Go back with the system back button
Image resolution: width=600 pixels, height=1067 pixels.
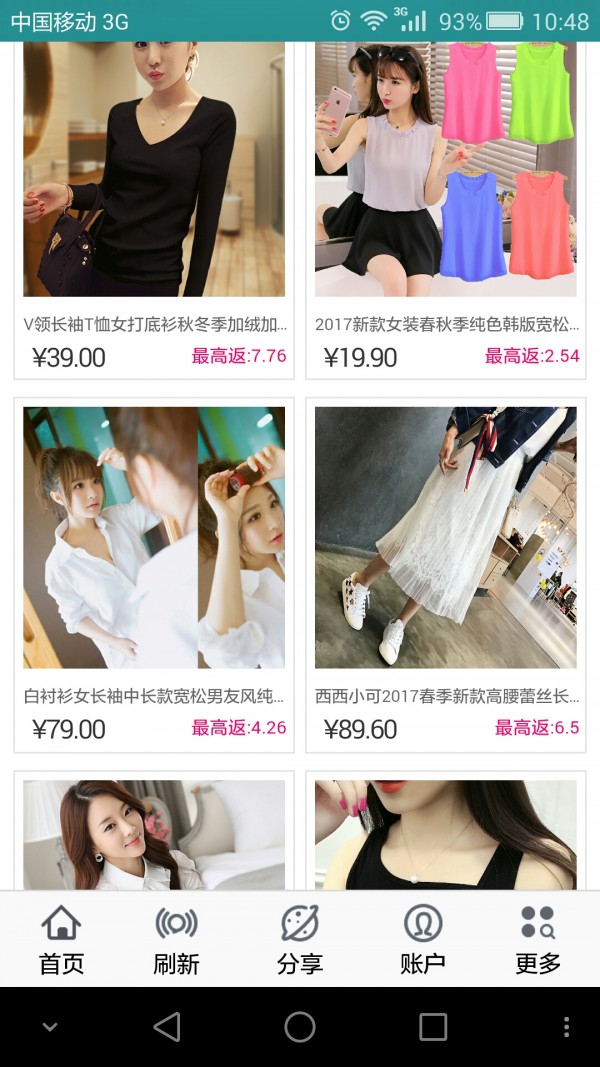coord(167,1027)
